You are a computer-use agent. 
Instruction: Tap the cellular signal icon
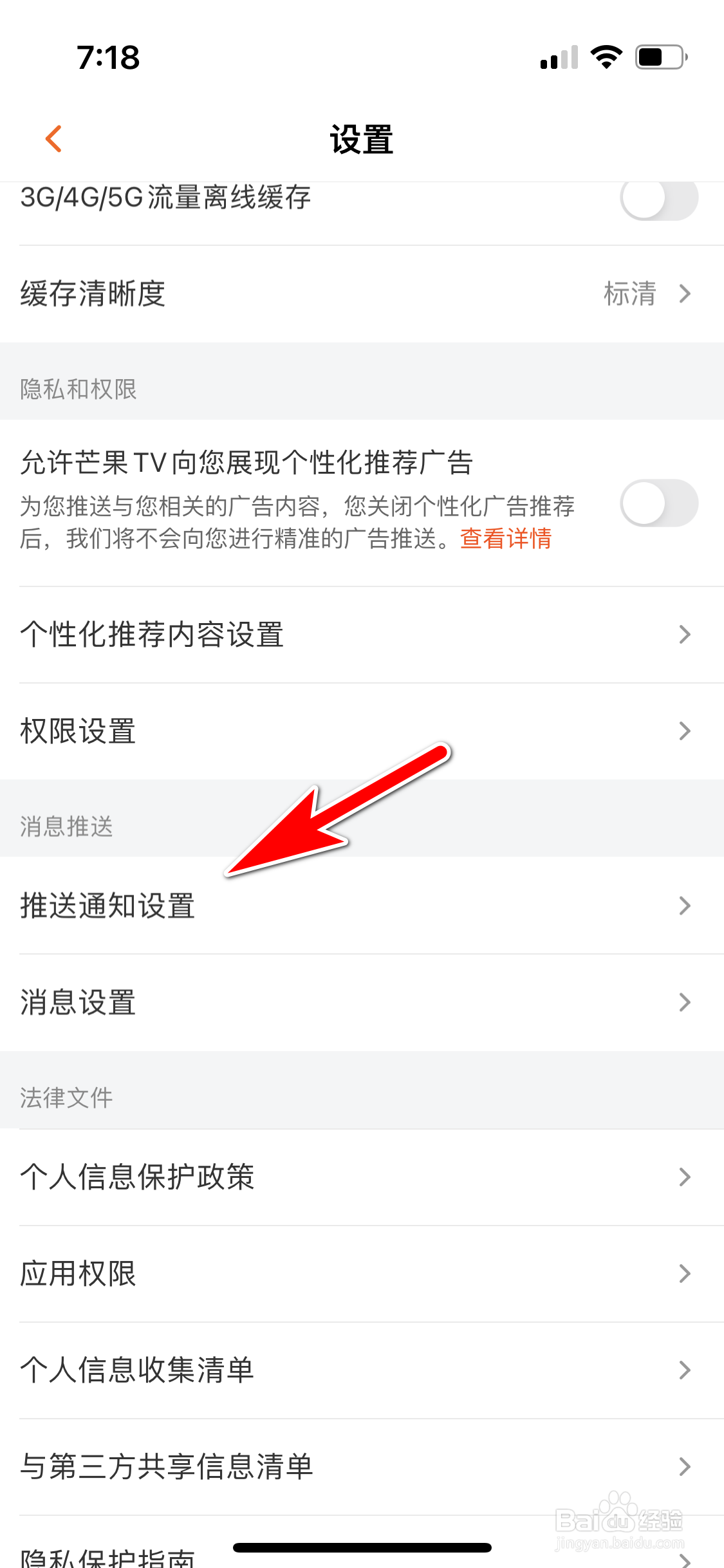(557, 59)
